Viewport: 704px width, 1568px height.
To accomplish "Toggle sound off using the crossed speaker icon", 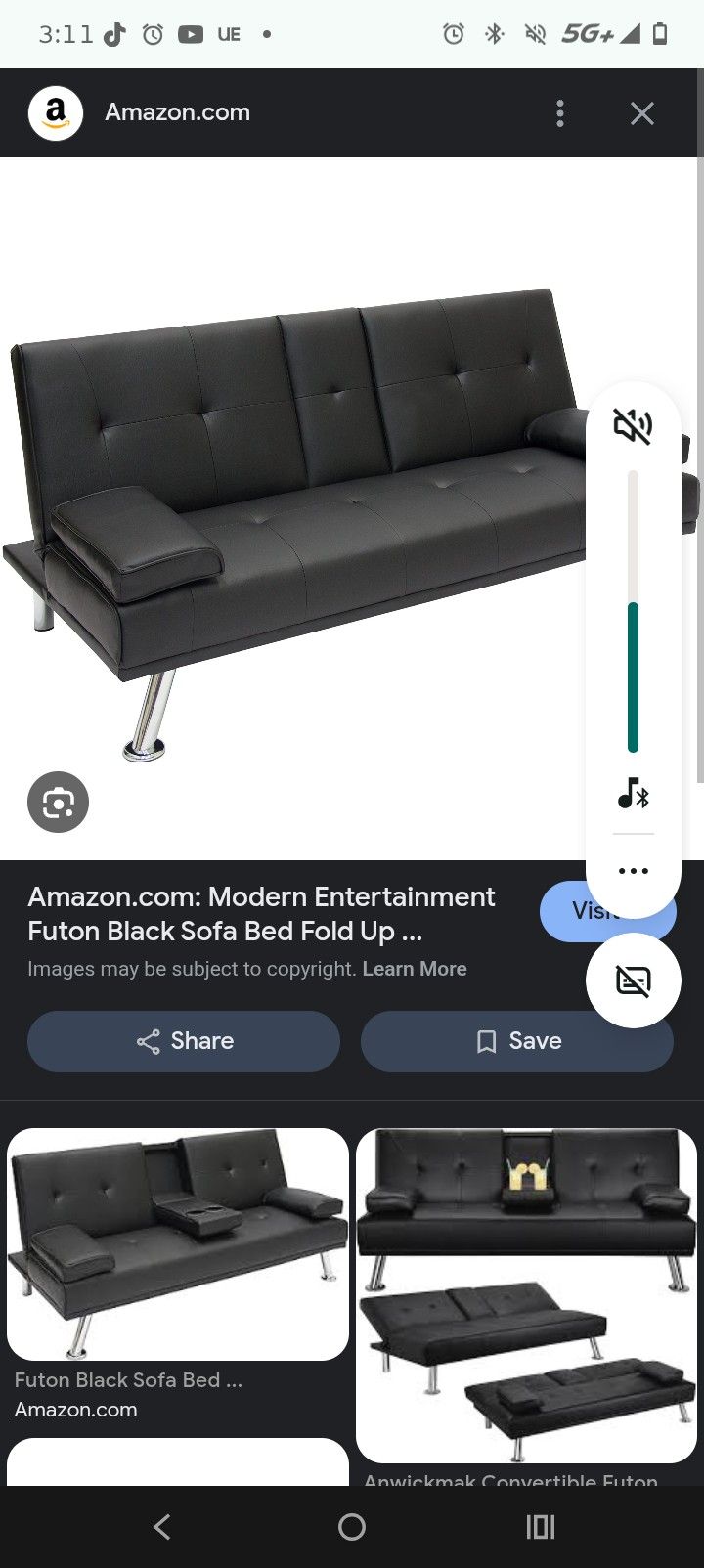I will click(634, 427).
